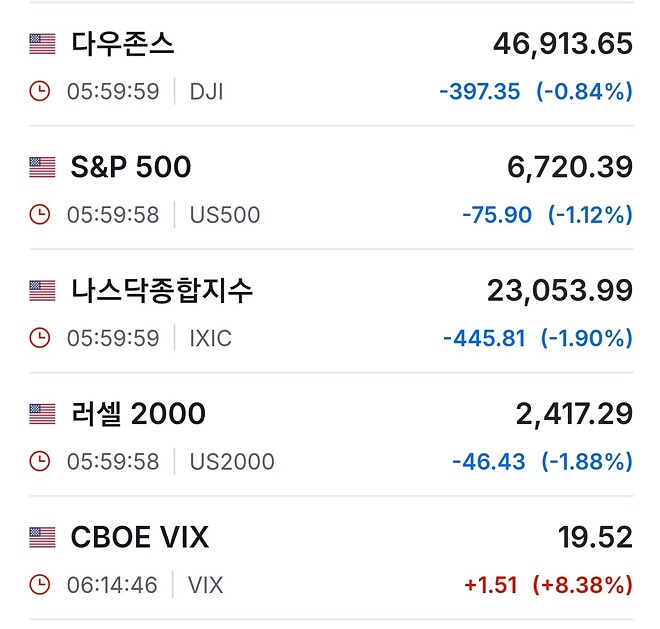Viewport: 660px width, 629px height.
Task: Open the S&P 500 index details
Action: click(x=131, y=167)
